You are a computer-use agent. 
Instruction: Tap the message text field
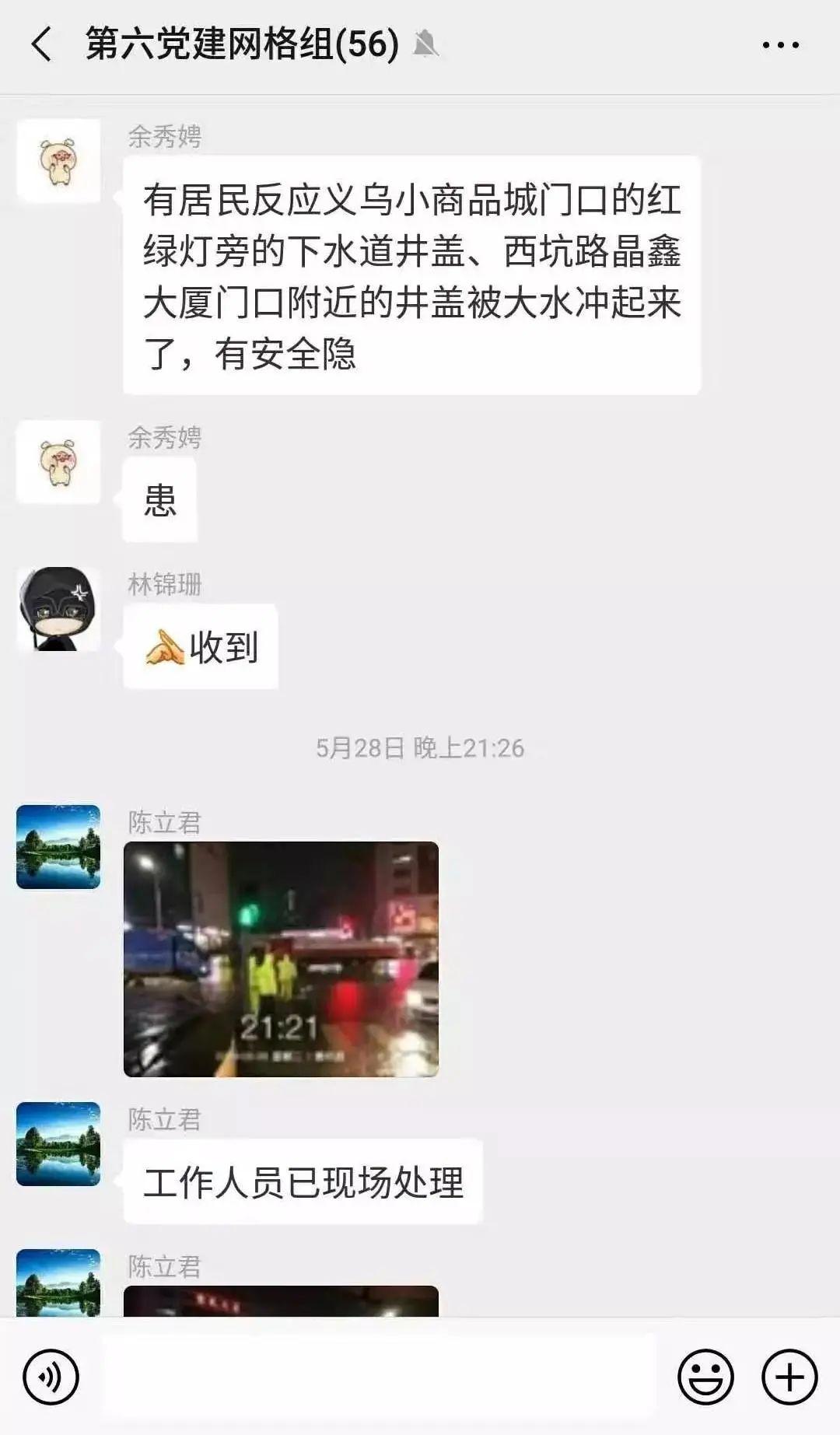[x=380, y=1377]
